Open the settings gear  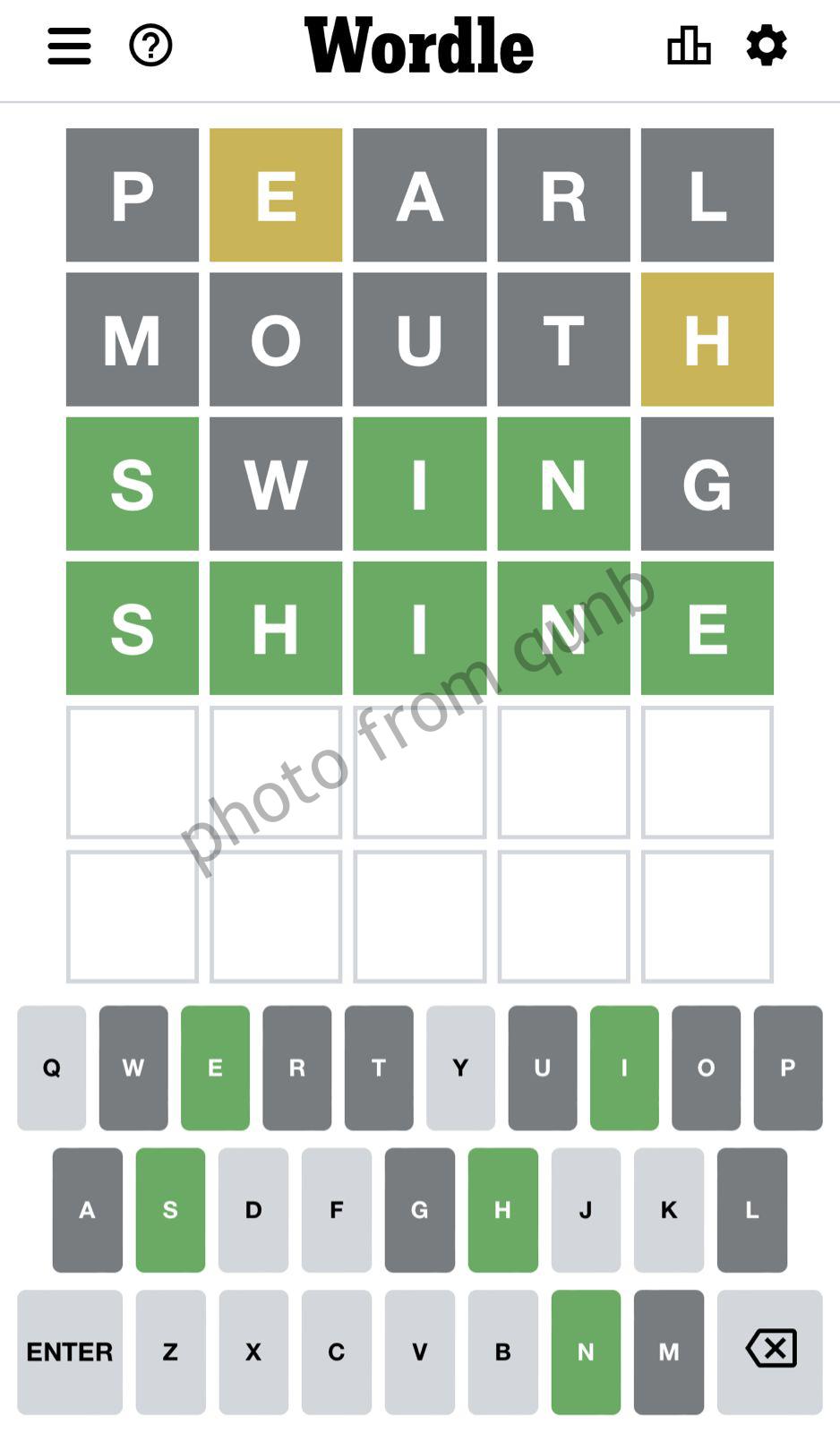767,46
